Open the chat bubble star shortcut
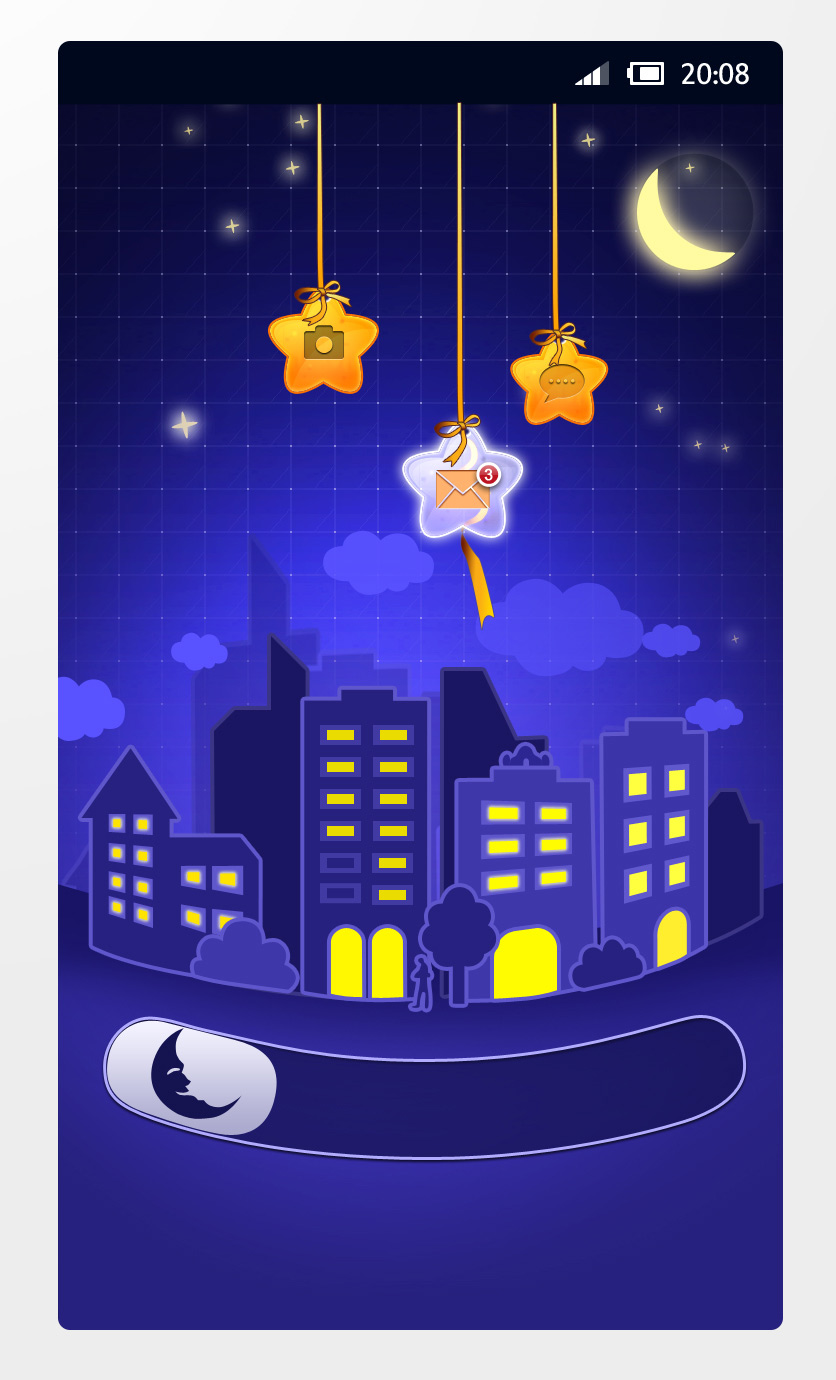 [x=560, y=382]
